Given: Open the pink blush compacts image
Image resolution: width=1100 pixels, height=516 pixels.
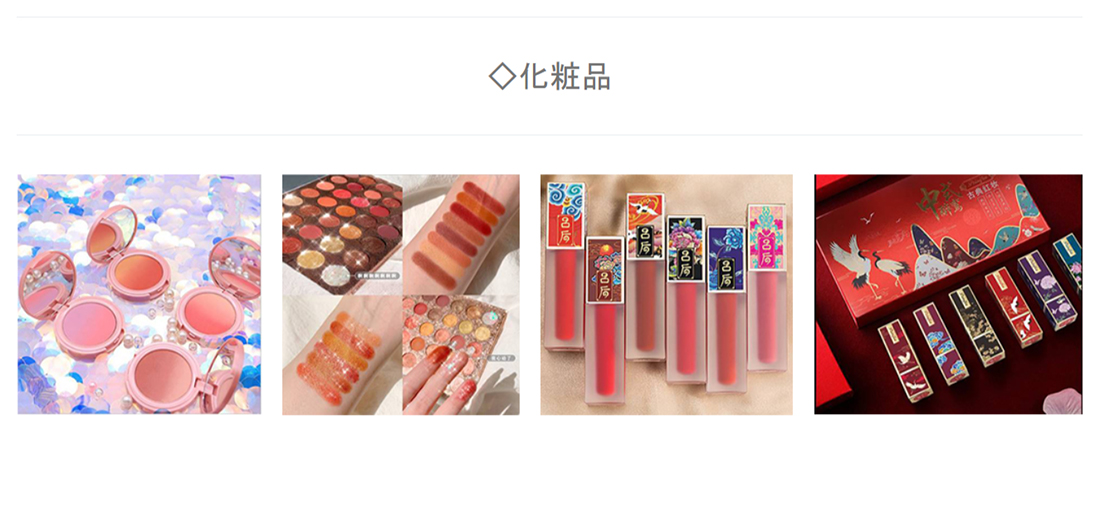Looking at the screenshot, I should [x=139, y=294].
